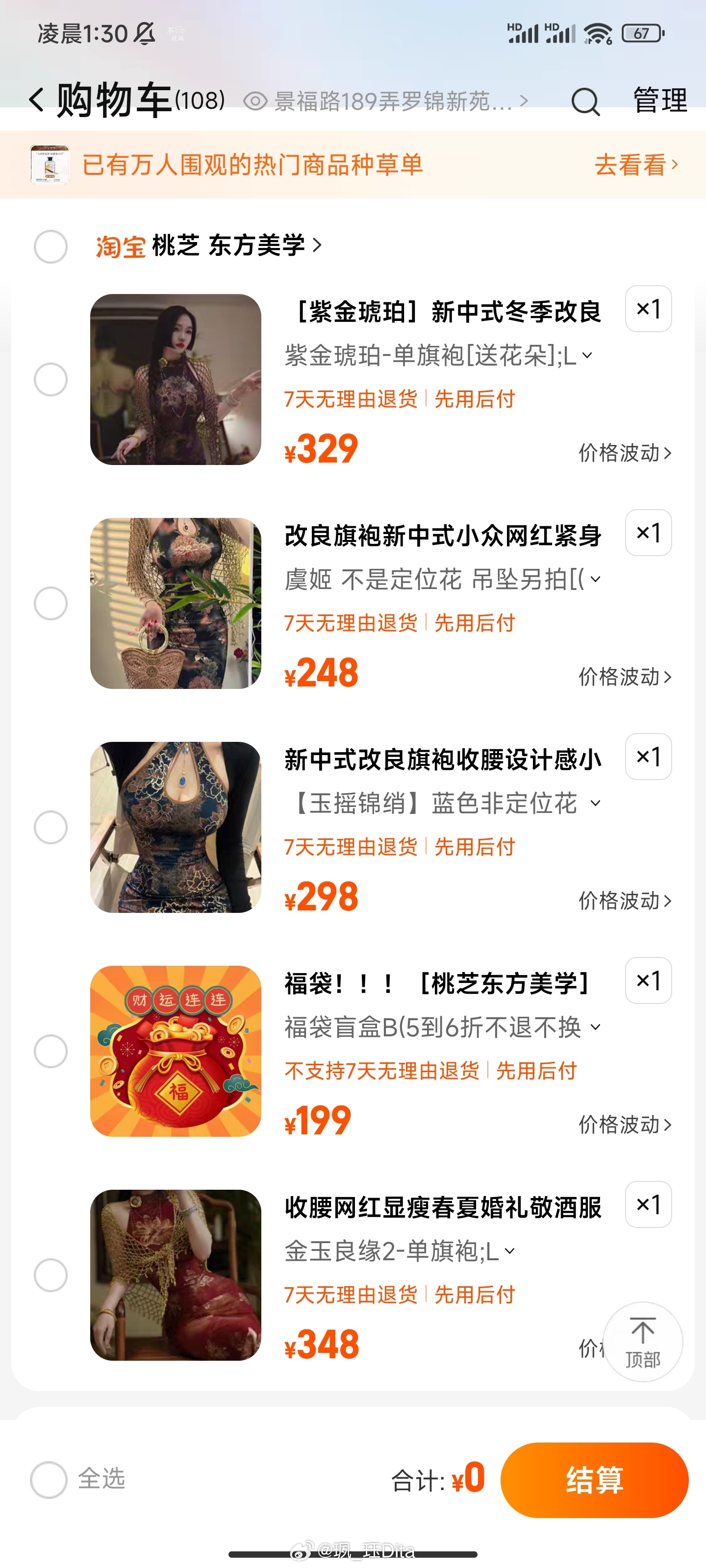Open the 福袋 lucky bag product image
The image size is (706, 1568).
pyautogui.click(x=176, y=1051)
